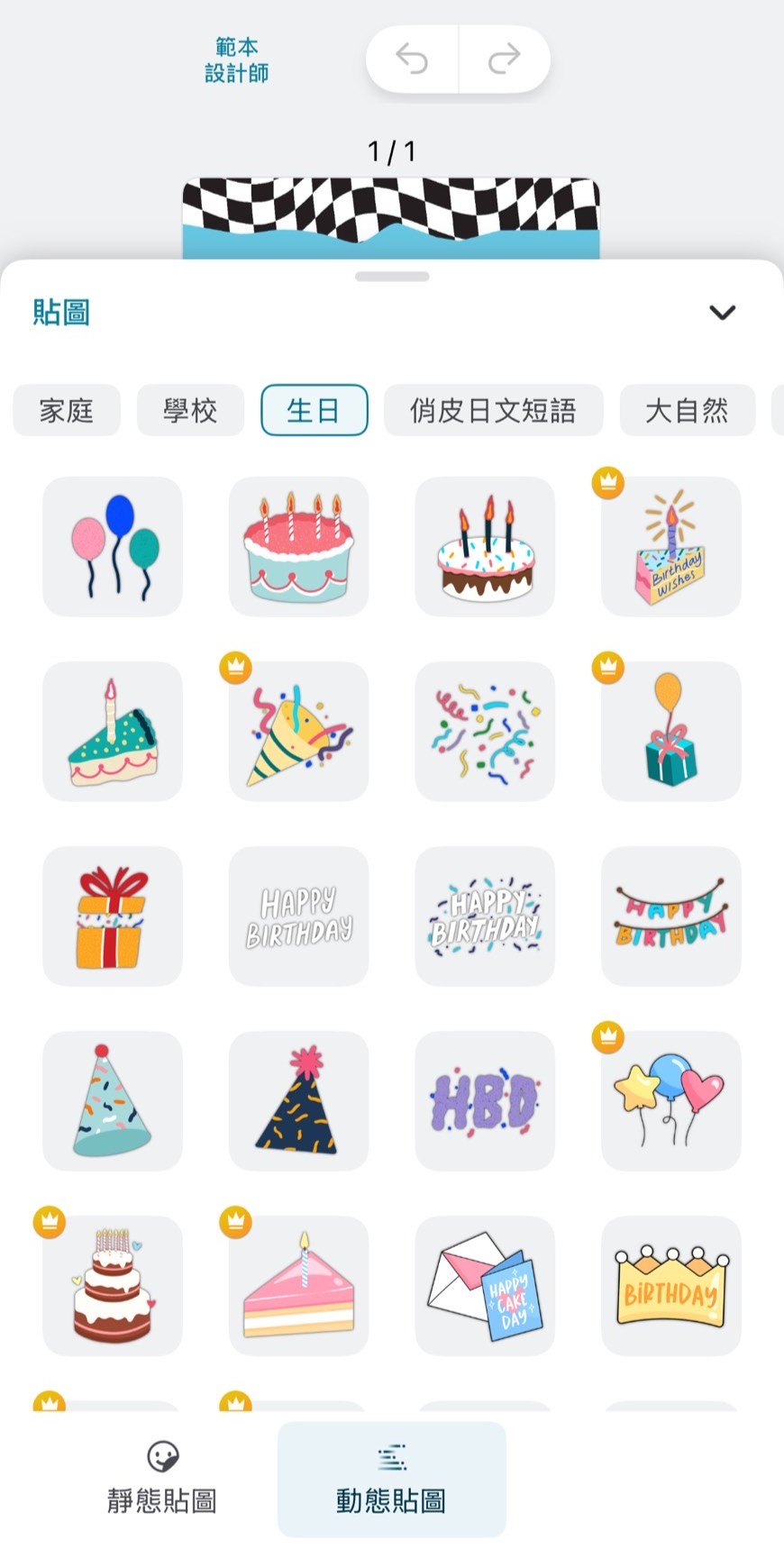784x1568 pixels.
Task: Select the yellow BIRTHDAY crown banner sticker
Action: point(670,1286)
